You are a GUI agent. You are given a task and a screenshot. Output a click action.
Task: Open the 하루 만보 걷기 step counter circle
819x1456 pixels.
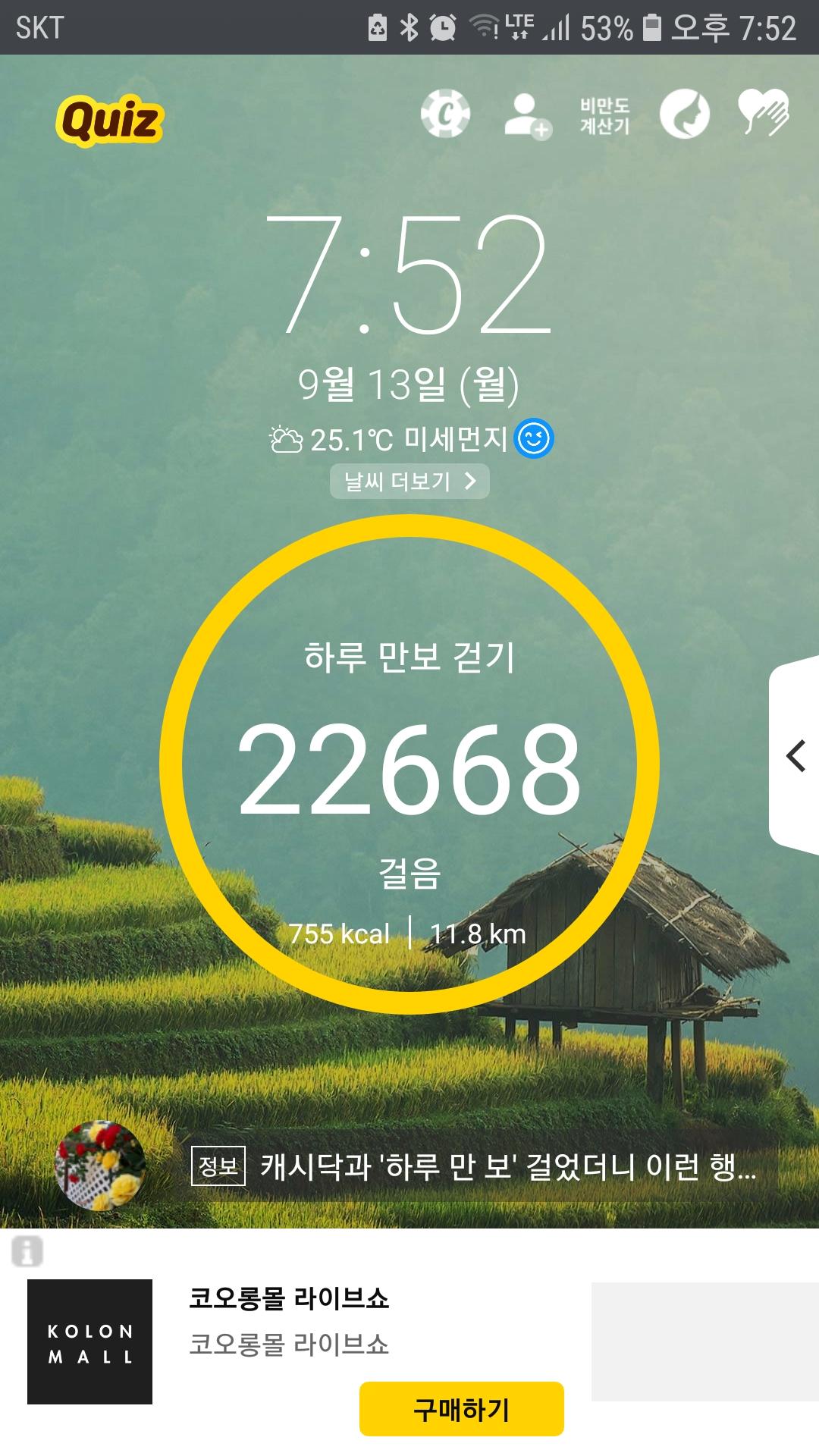(x=409, y=764)
